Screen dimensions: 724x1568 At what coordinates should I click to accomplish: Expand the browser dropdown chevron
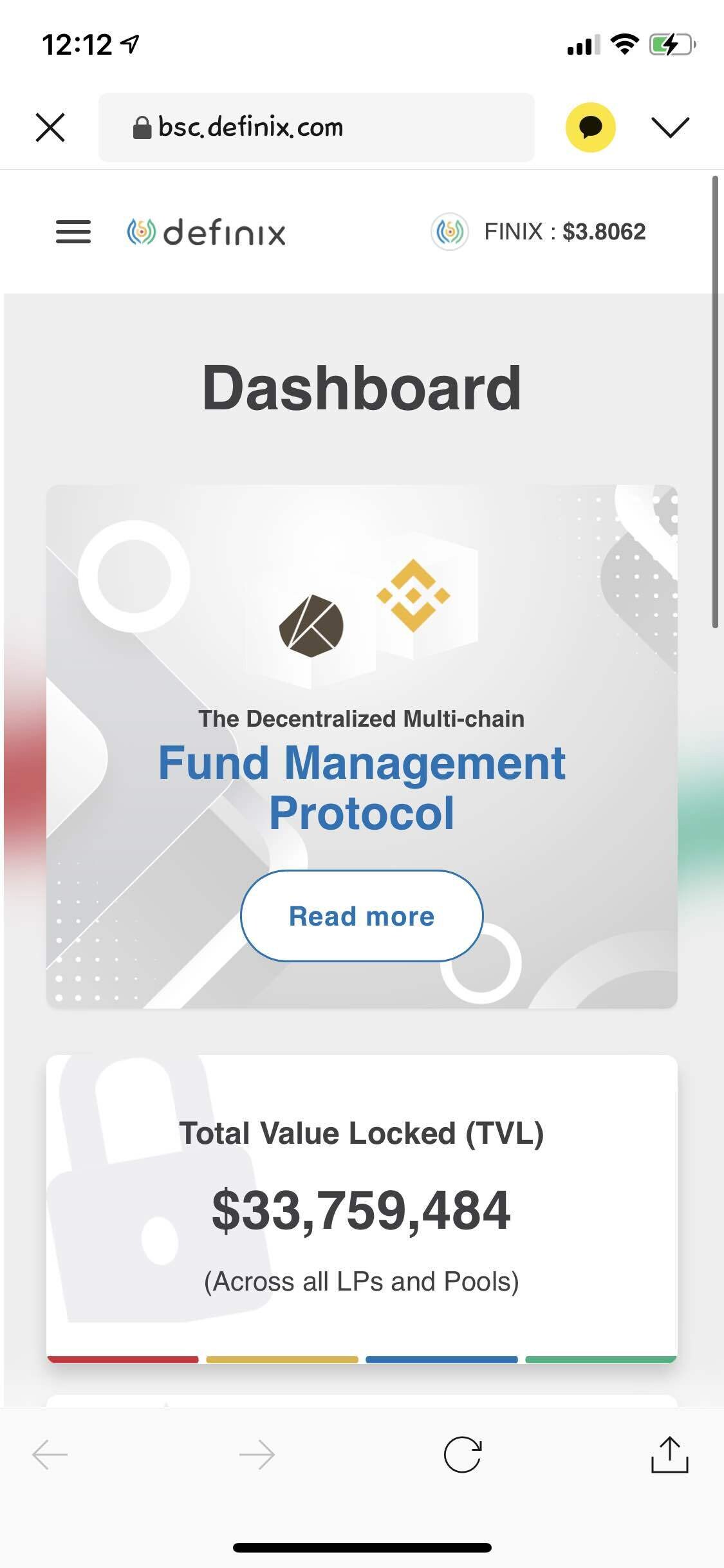pyautogui.click(x=670, y=127)
